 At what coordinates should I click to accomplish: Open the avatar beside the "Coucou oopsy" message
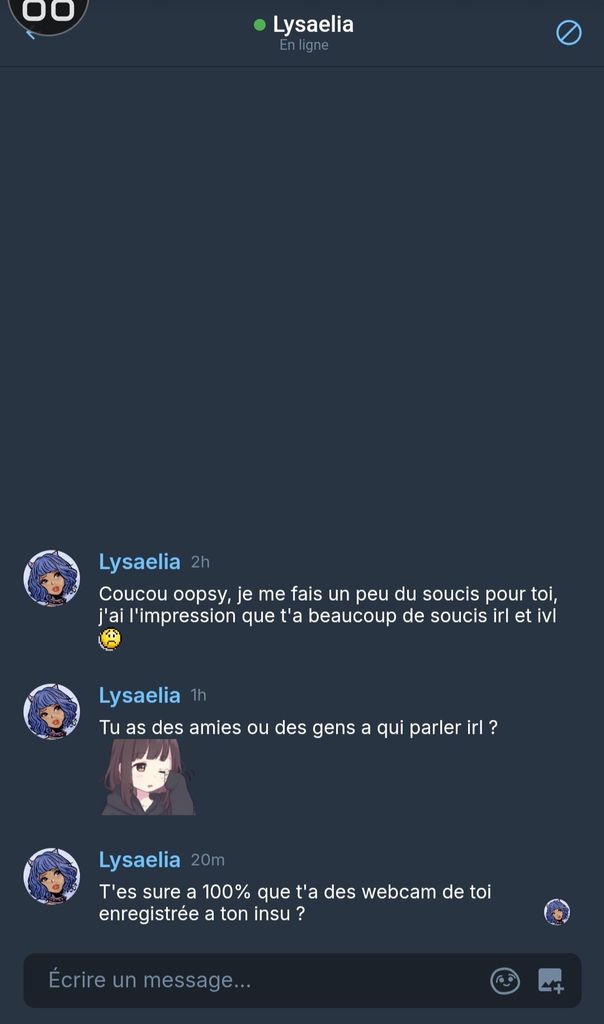click(x=51, y=578)
